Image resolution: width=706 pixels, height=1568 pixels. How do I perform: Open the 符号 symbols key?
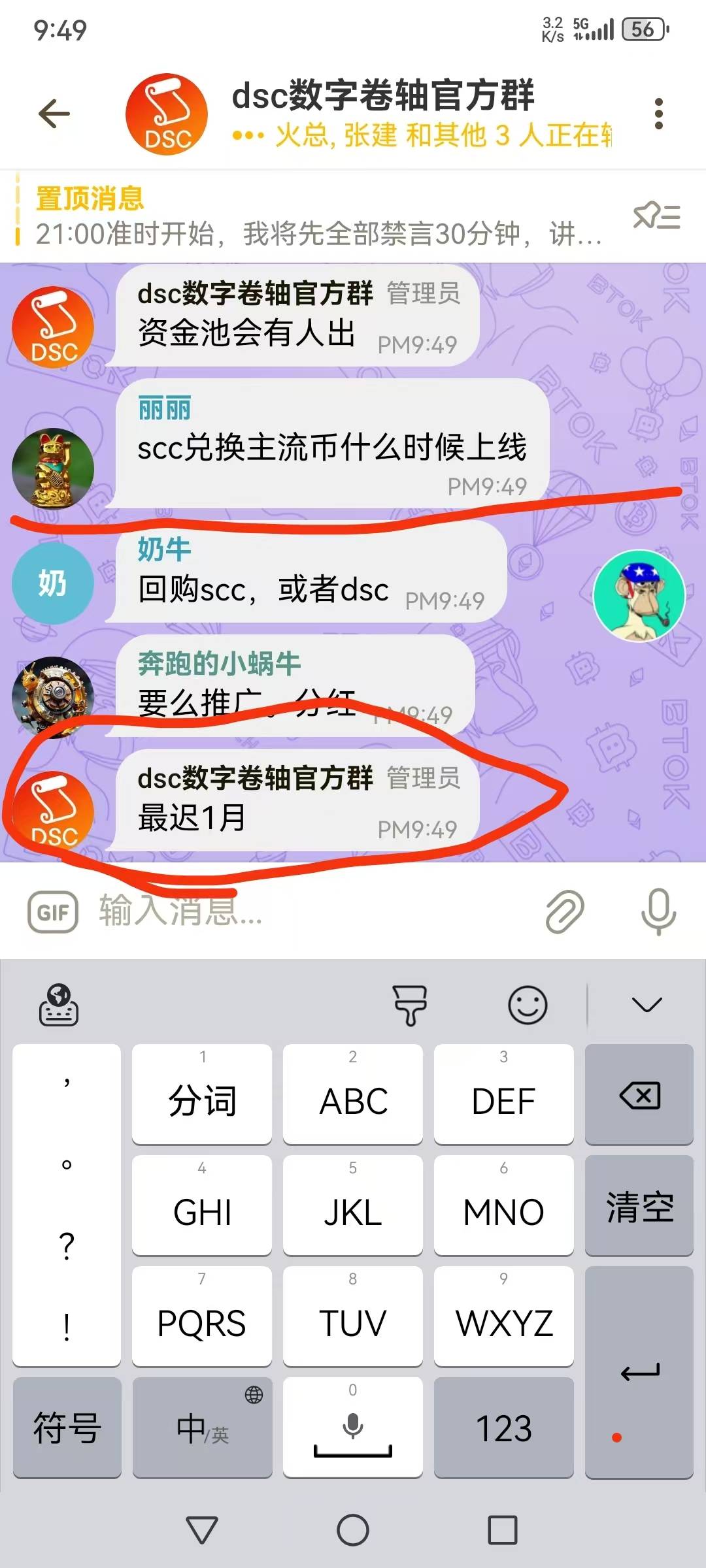[x=67, y=1428]
